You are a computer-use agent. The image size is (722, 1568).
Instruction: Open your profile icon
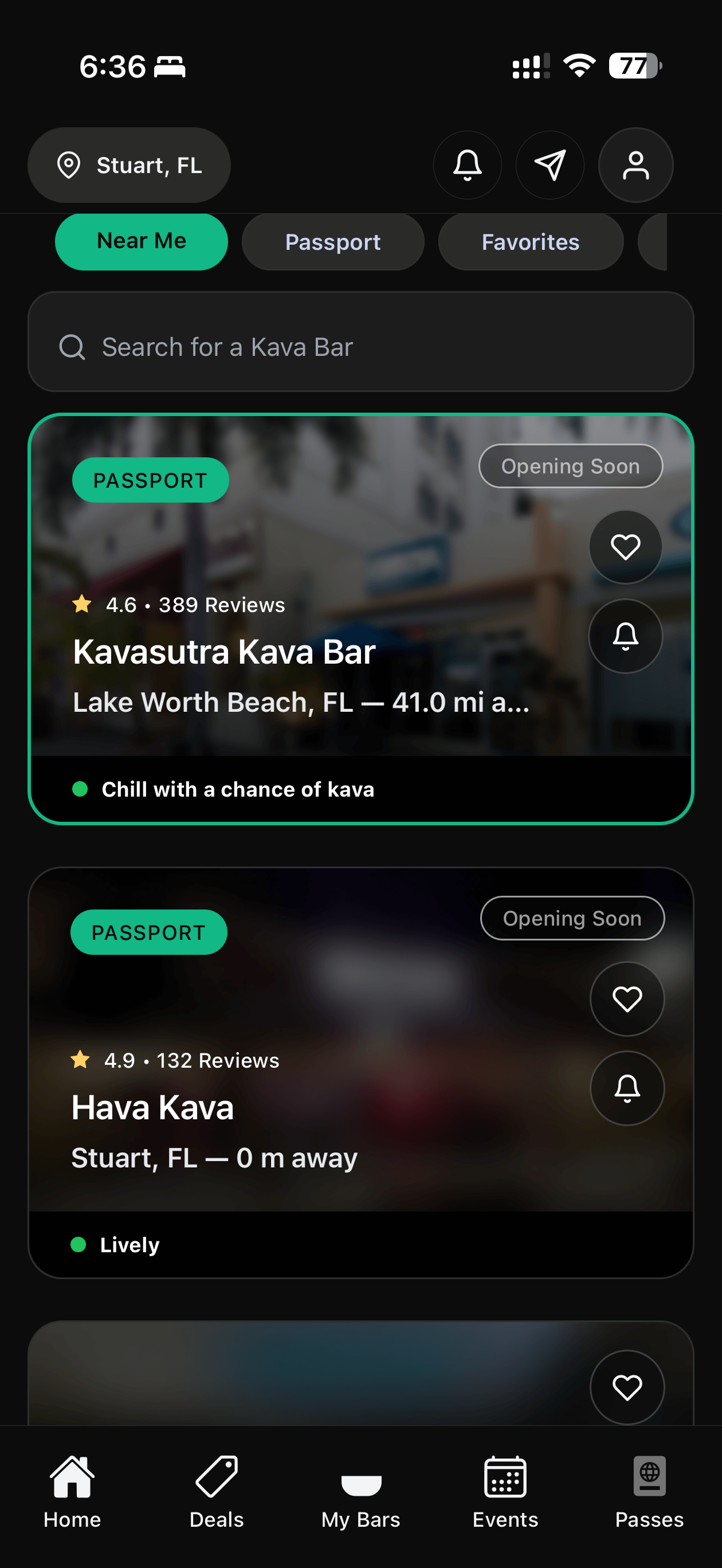pos(635,165)
